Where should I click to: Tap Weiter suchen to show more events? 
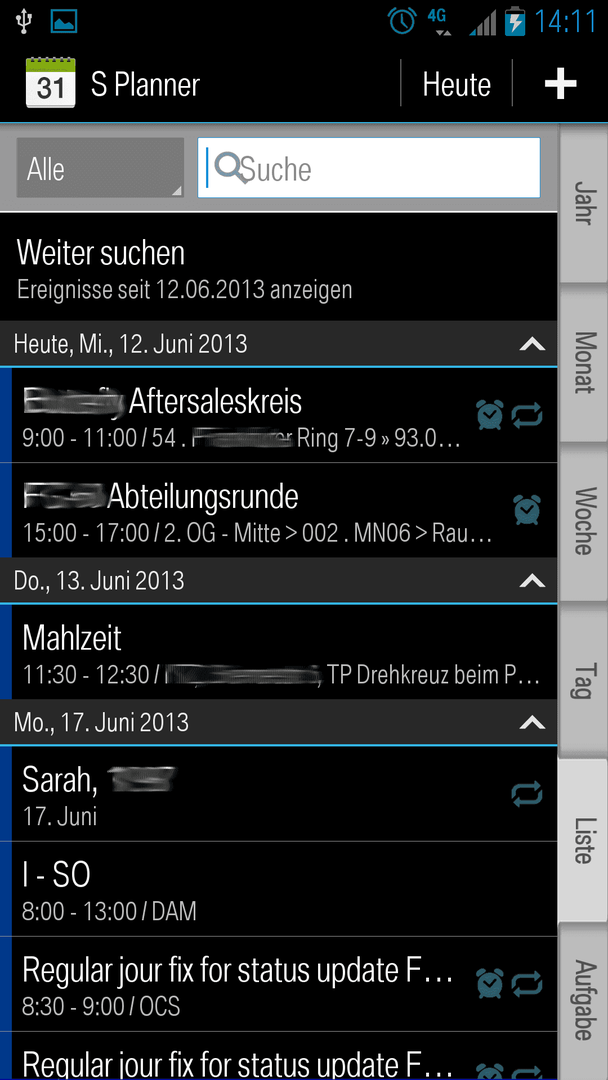[x=278, y=267]
